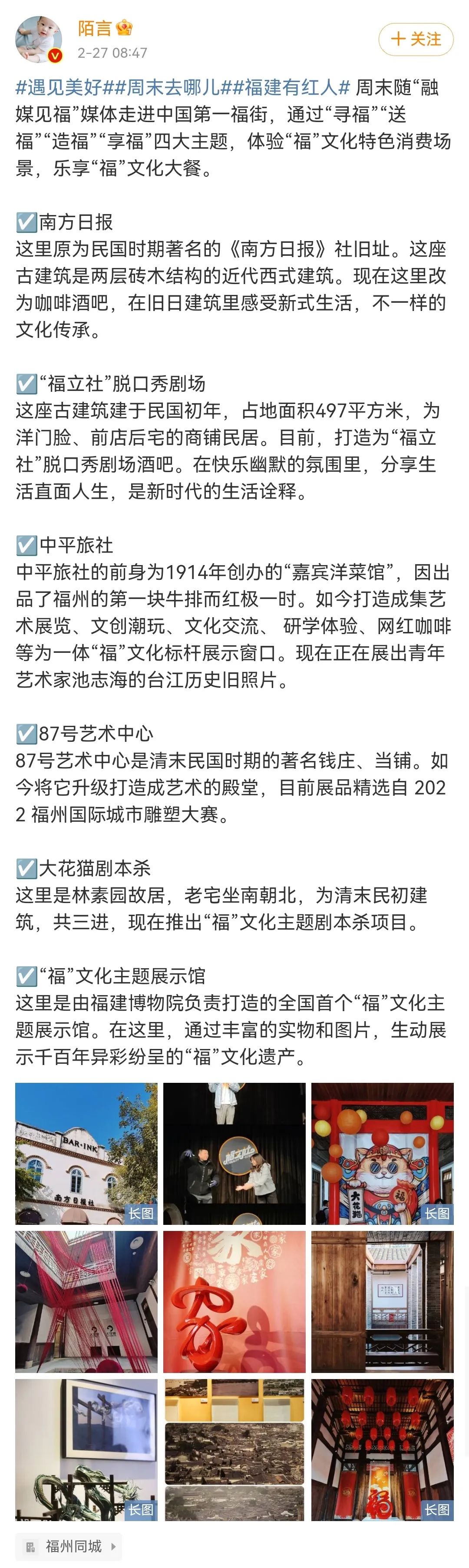
Task: Open the 大花猫 cartoon cat photo
Action: tap(383, 1154)
